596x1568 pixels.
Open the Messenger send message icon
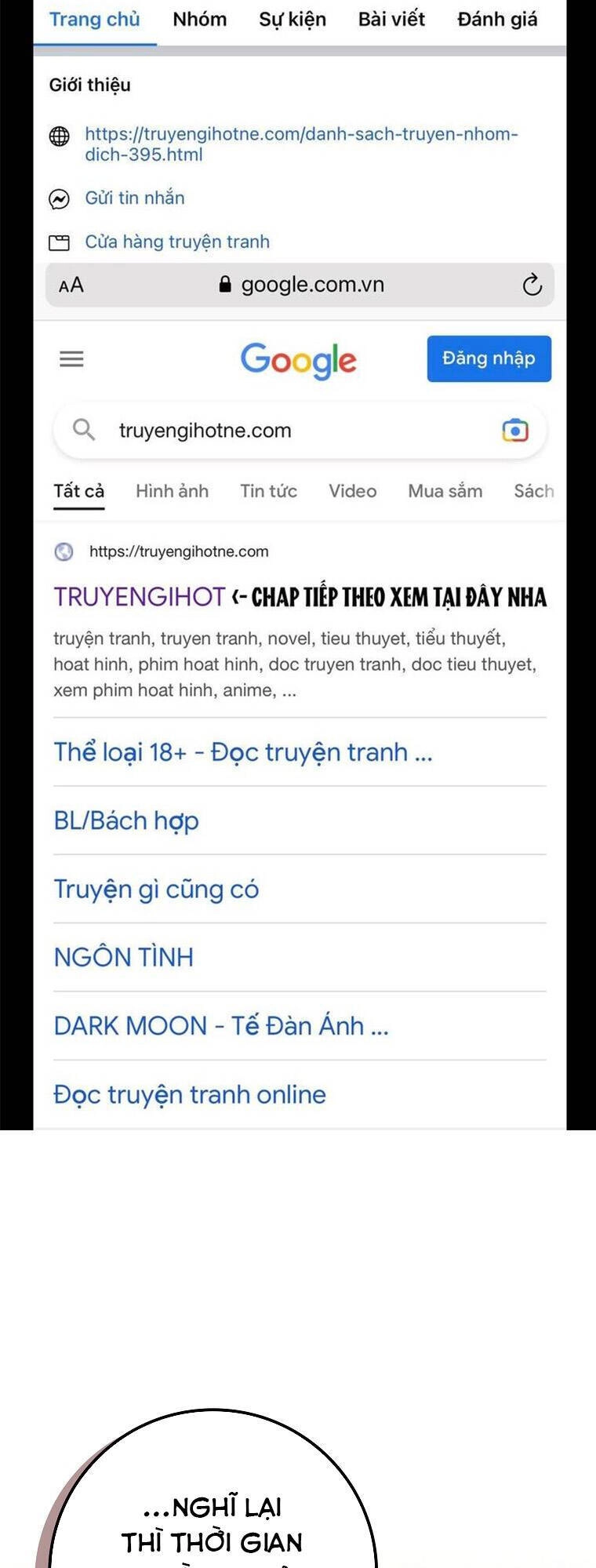[59, 198]
